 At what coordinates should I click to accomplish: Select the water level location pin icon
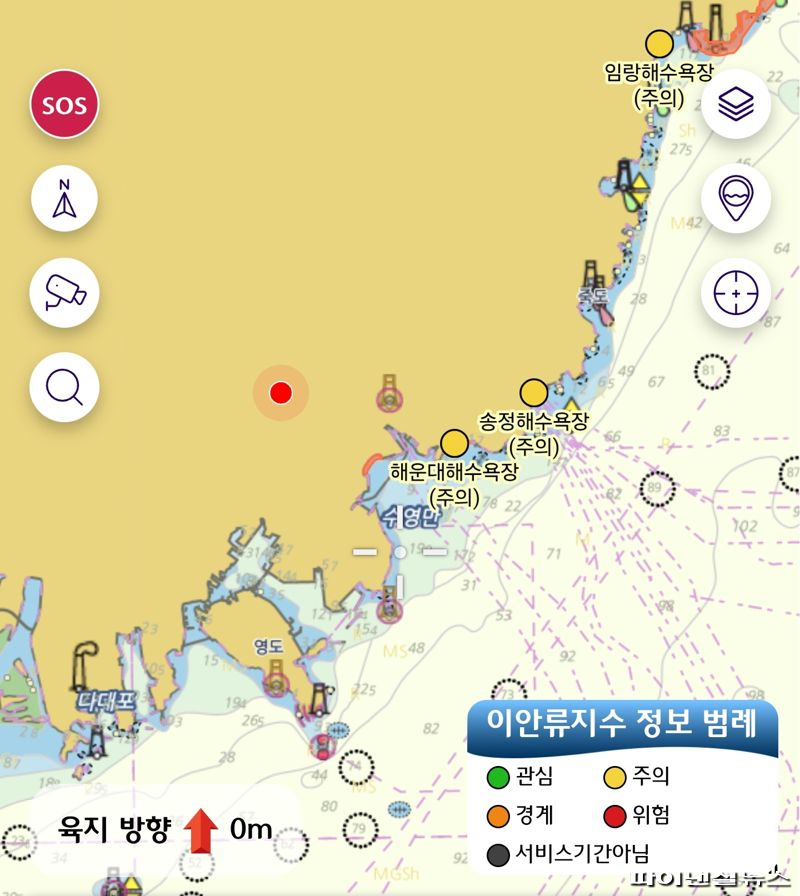736,198
